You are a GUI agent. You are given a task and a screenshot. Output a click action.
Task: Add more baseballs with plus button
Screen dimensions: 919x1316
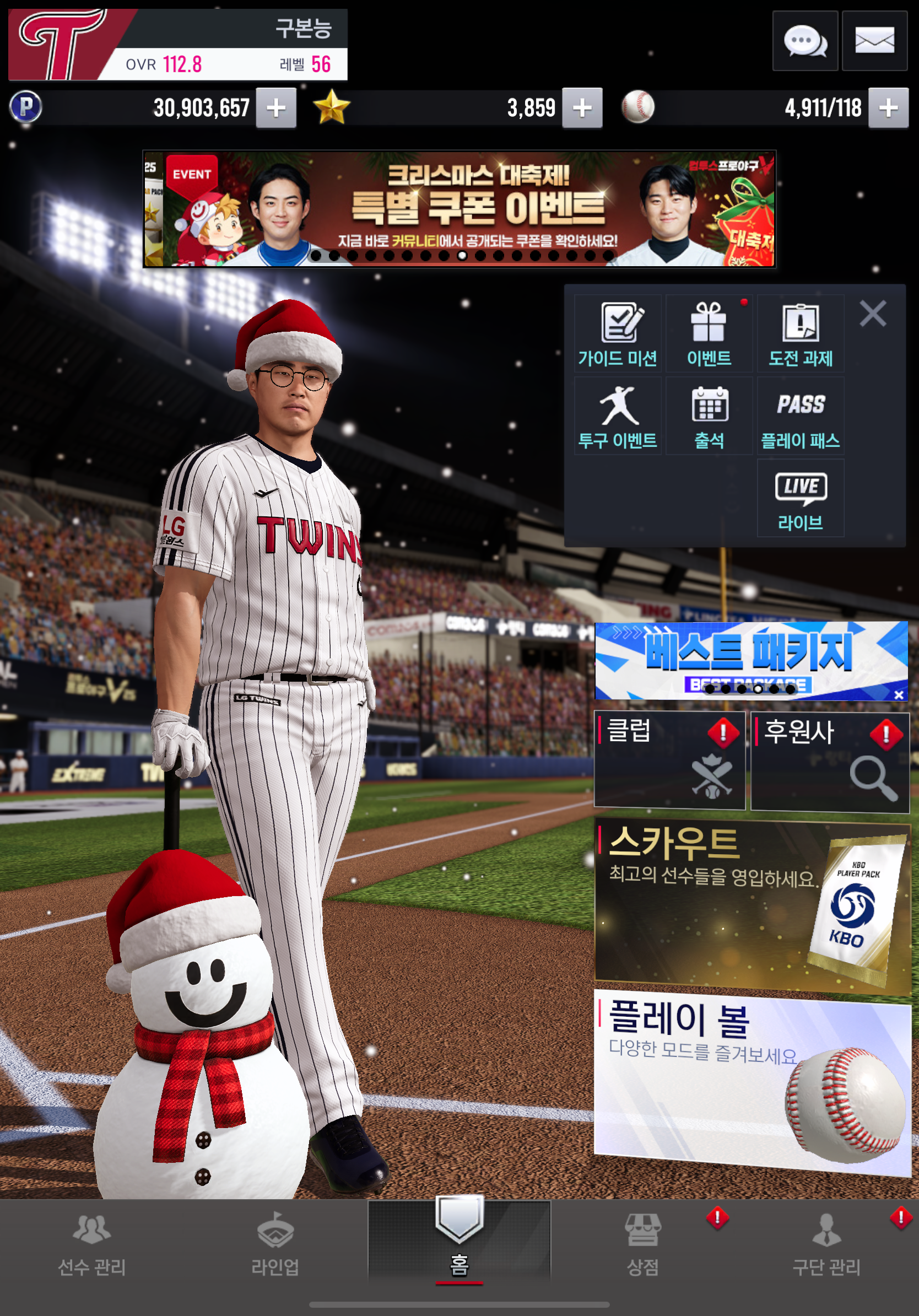pos(888,108)
